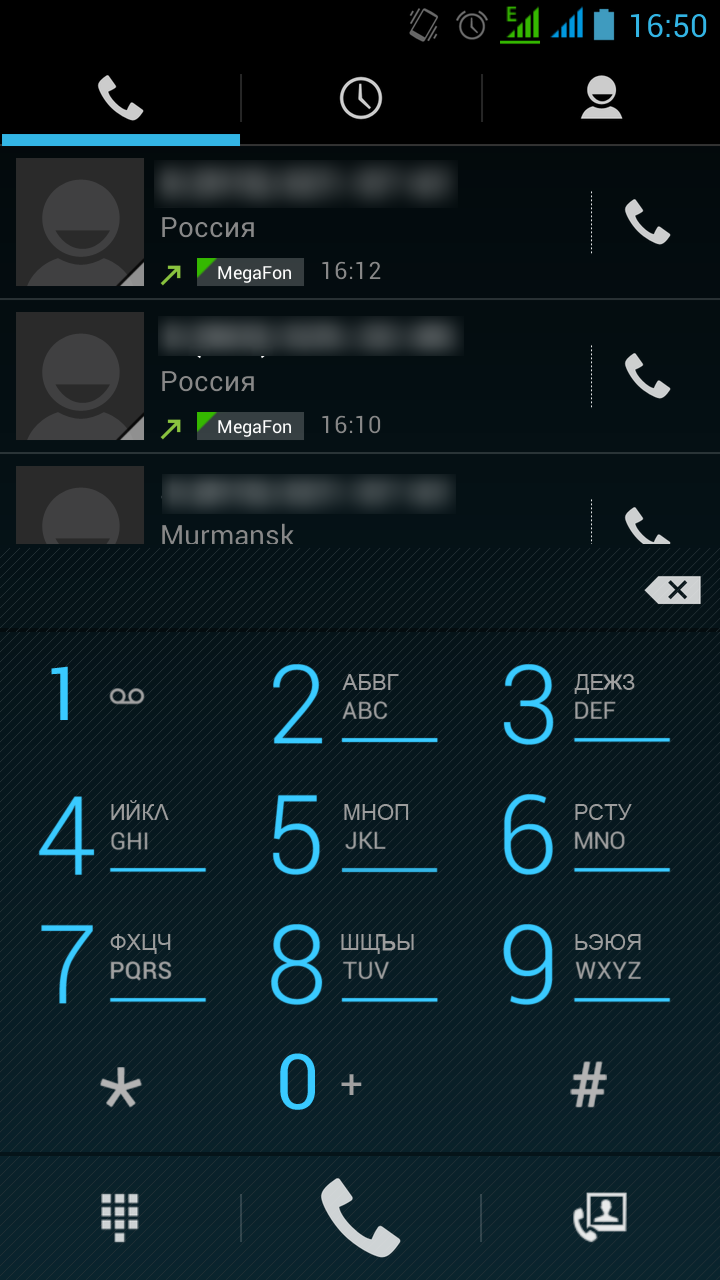Enter the star symbol
Screen dimensions: 720x1280
coord(121,1087)
